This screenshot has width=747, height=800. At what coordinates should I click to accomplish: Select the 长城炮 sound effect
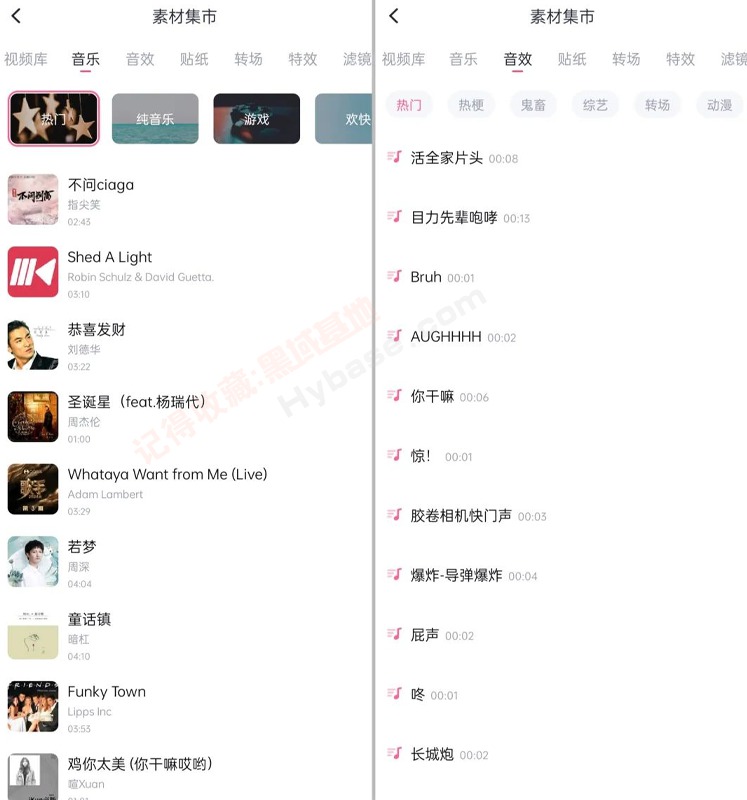432,754
